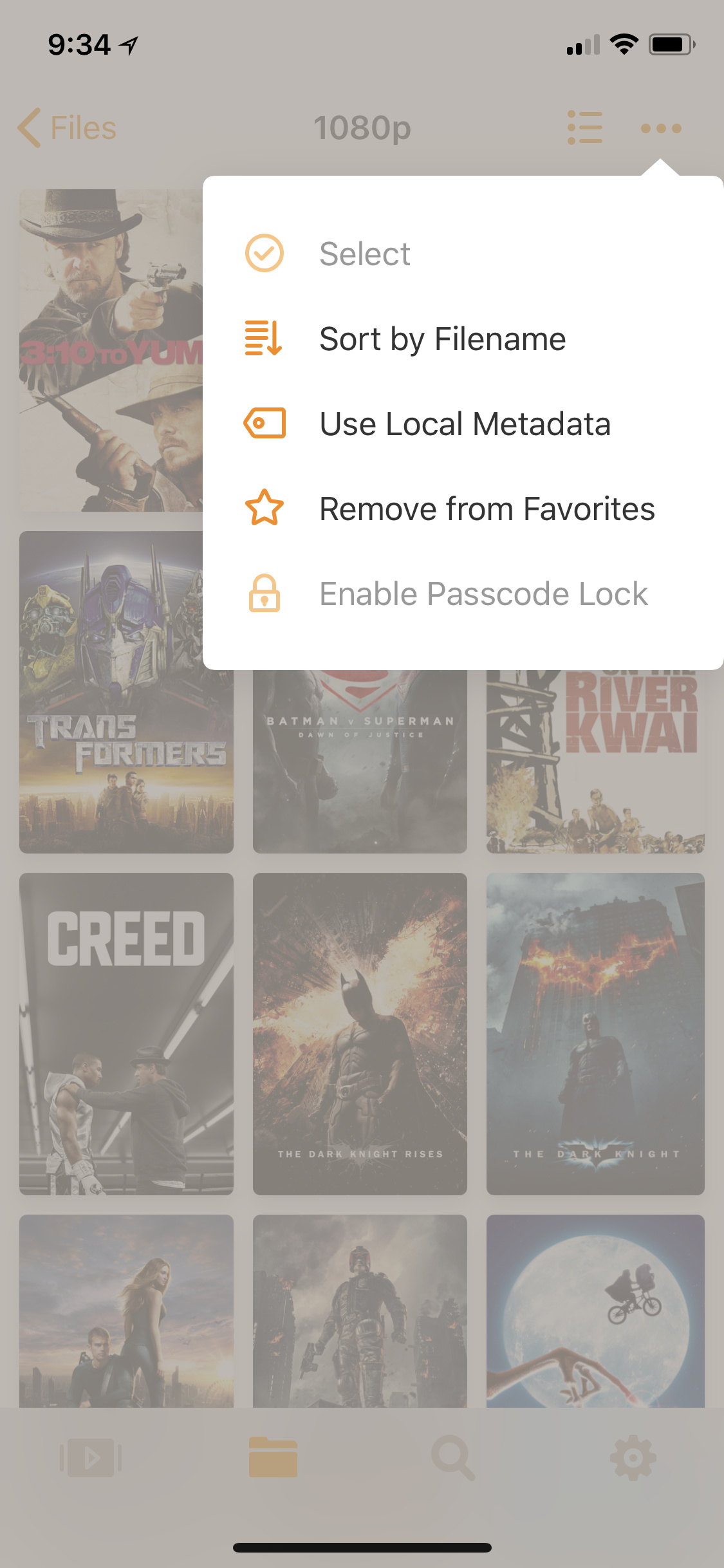Choose Sort by Filename option
The width and height of the screenshot is (724, 1568).
(x=442, y=339)
